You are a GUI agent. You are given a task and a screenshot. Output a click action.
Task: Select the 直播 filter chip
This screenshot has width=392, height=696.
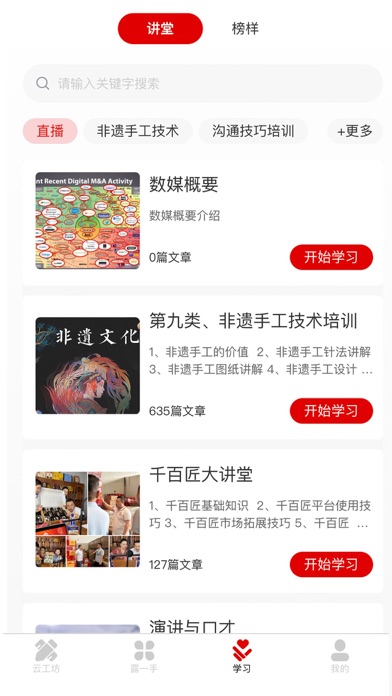pos(50,131)
